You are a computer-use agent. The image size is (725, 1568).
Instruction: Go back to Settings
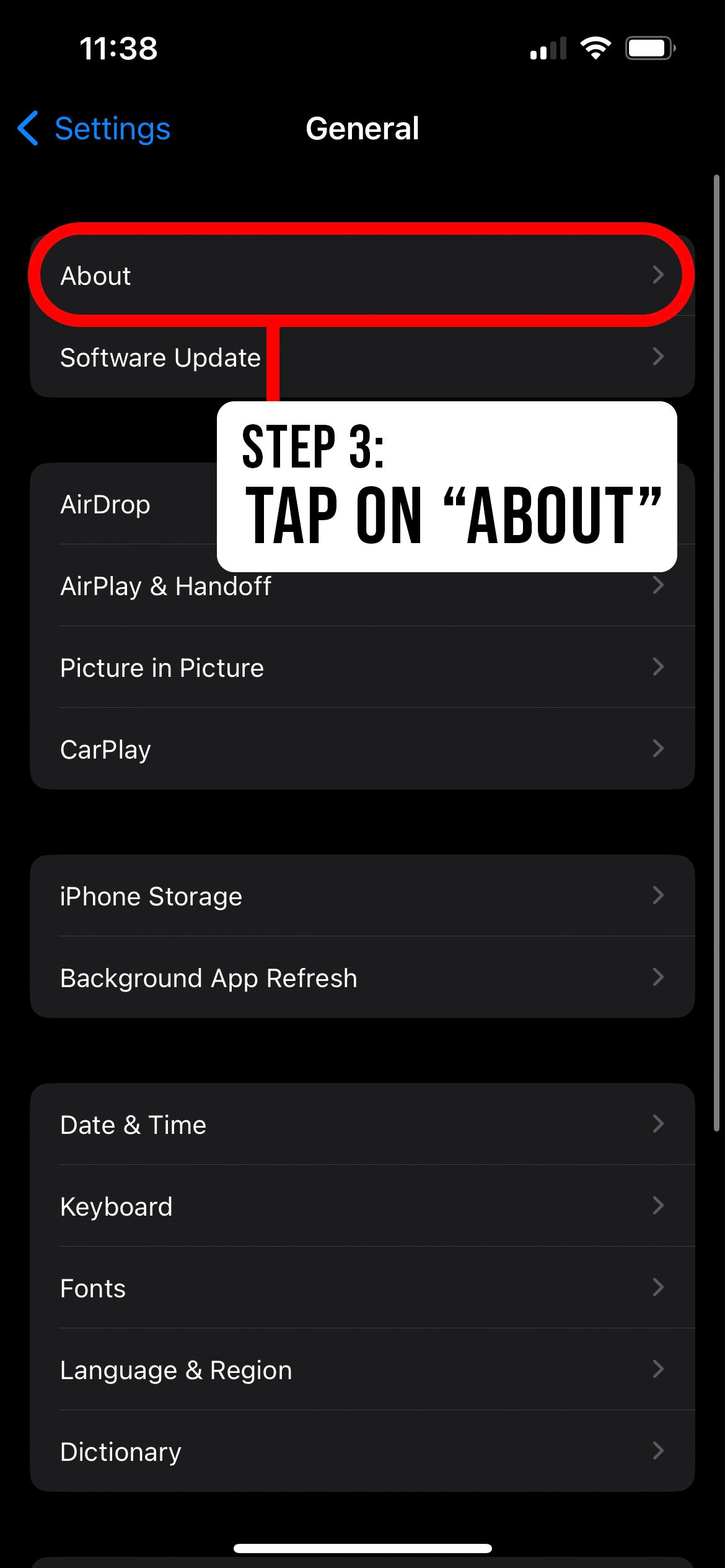(94, 129)
